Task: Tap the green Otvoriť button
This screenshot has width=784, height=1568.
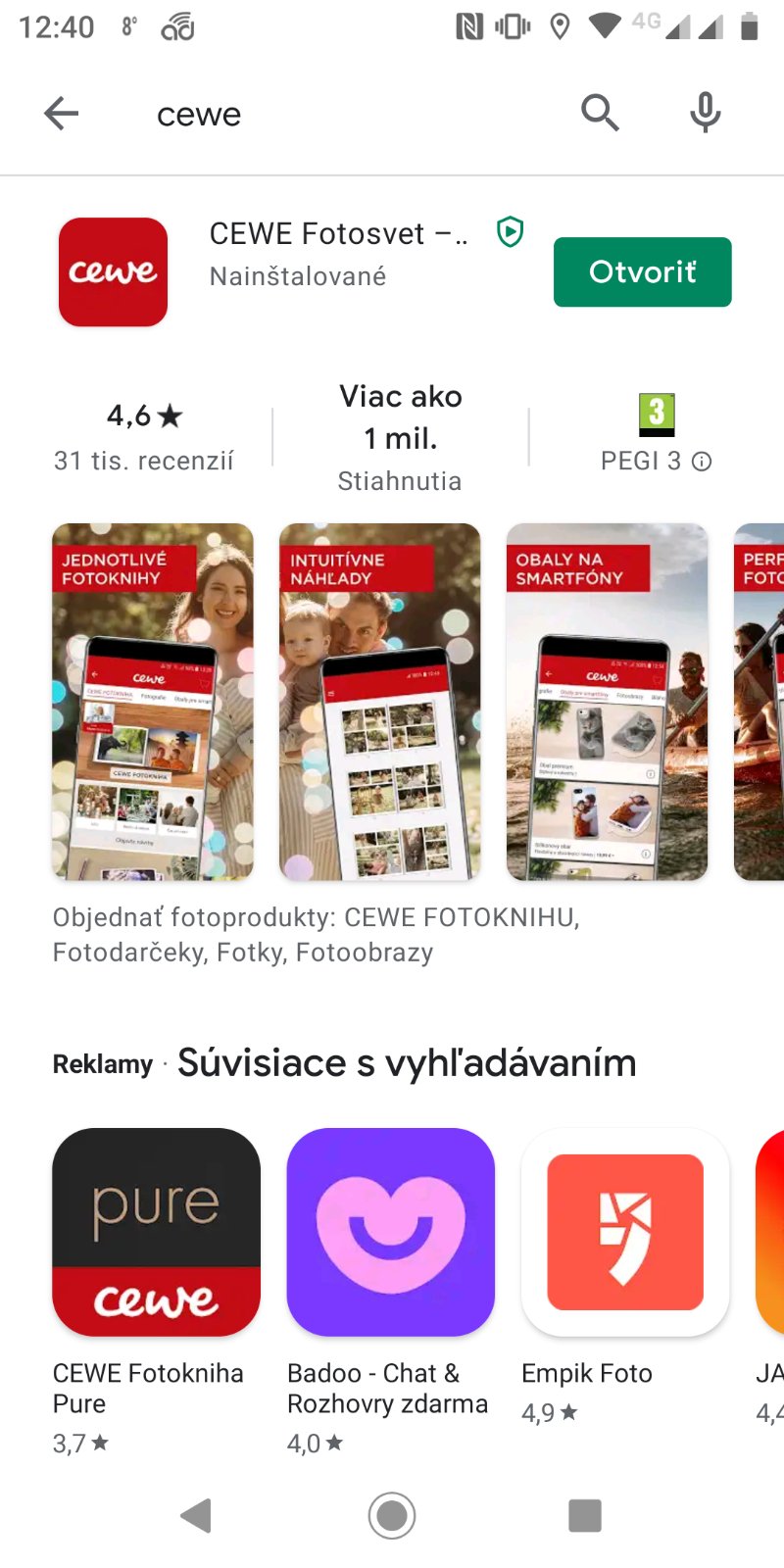Action: click(642, 271)
